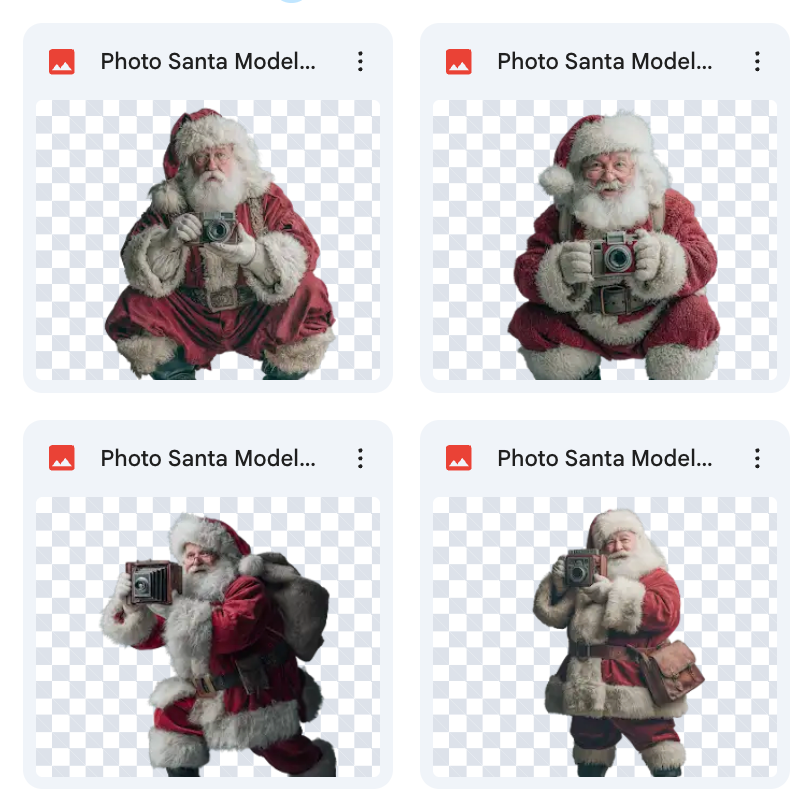Open the smiling crouching Santa with white boots
Viewport: 806px width, 806px height.
tap(604, 240)
